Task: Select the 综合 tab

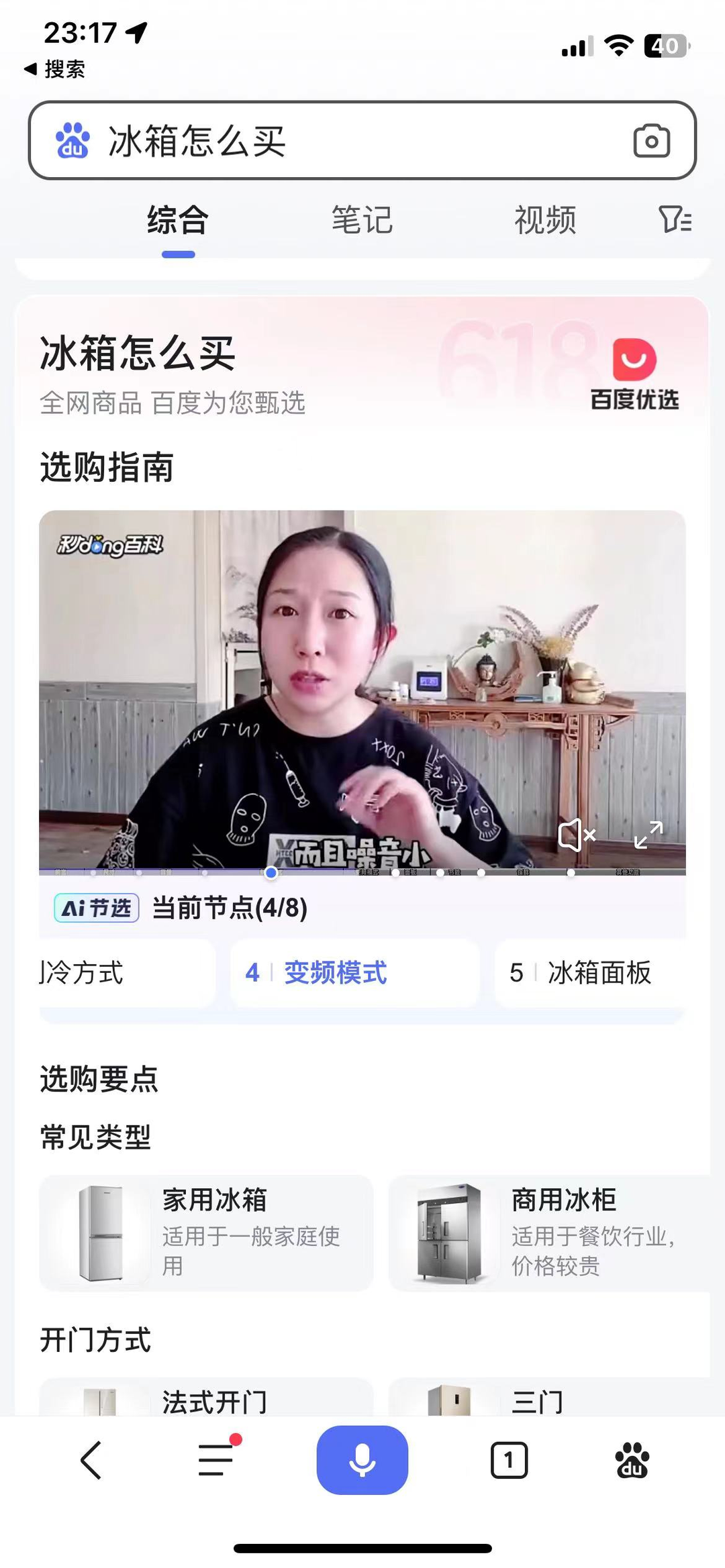Action: pyautogui.click(x=178, y=220)
